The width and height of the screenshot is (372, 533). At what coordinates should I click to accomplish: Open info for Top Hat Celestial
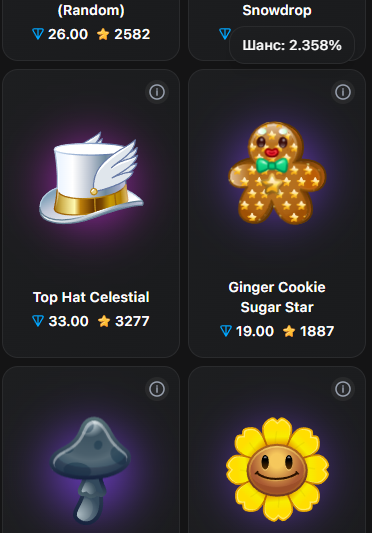pyautogui.click(x=157, y=92)
